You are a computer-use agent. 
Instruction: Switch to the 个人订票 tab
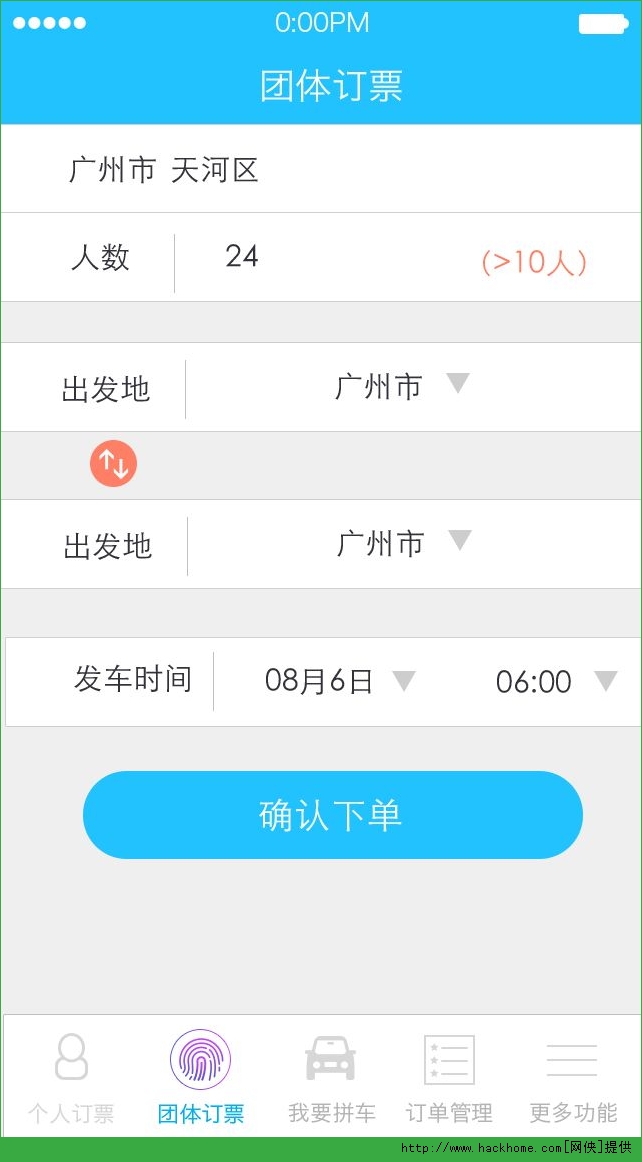(x=71, y=1078)
